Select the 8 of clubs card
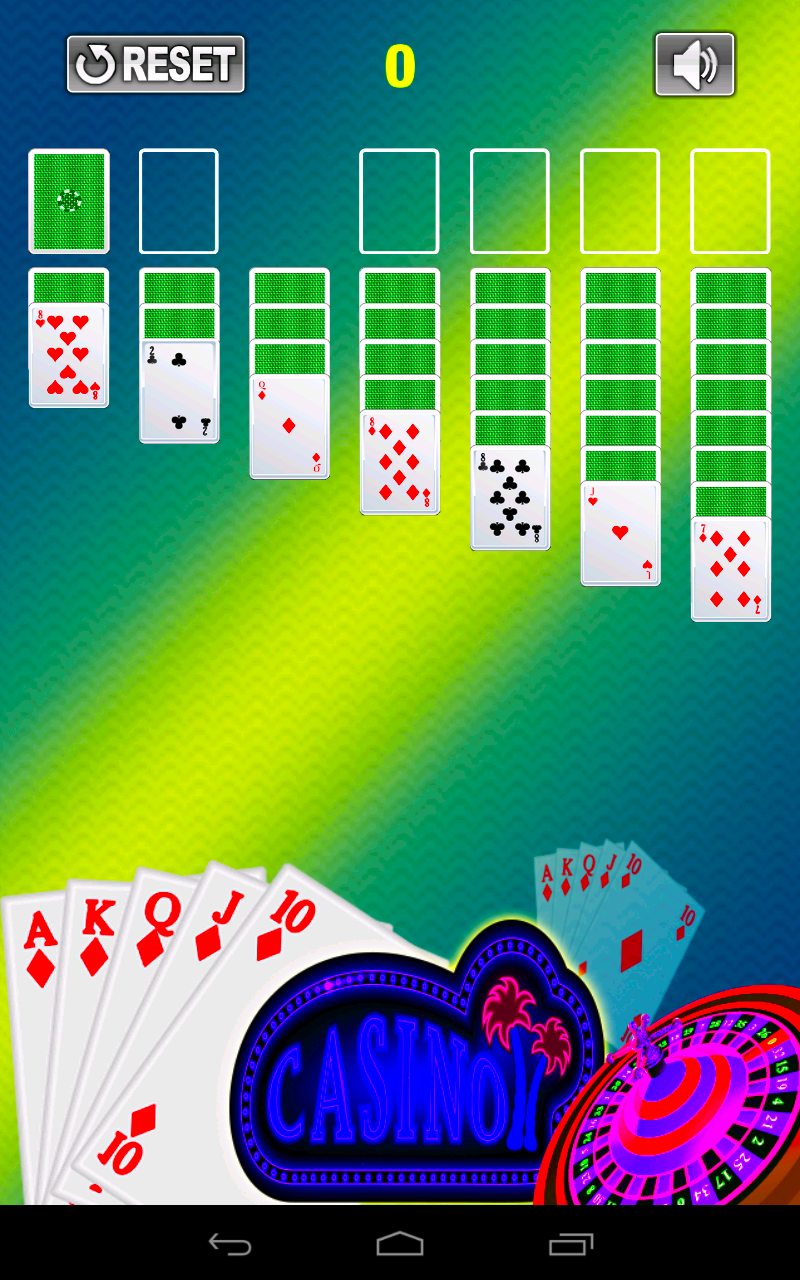Screen dimensions: 800x1280 point(510,498)
